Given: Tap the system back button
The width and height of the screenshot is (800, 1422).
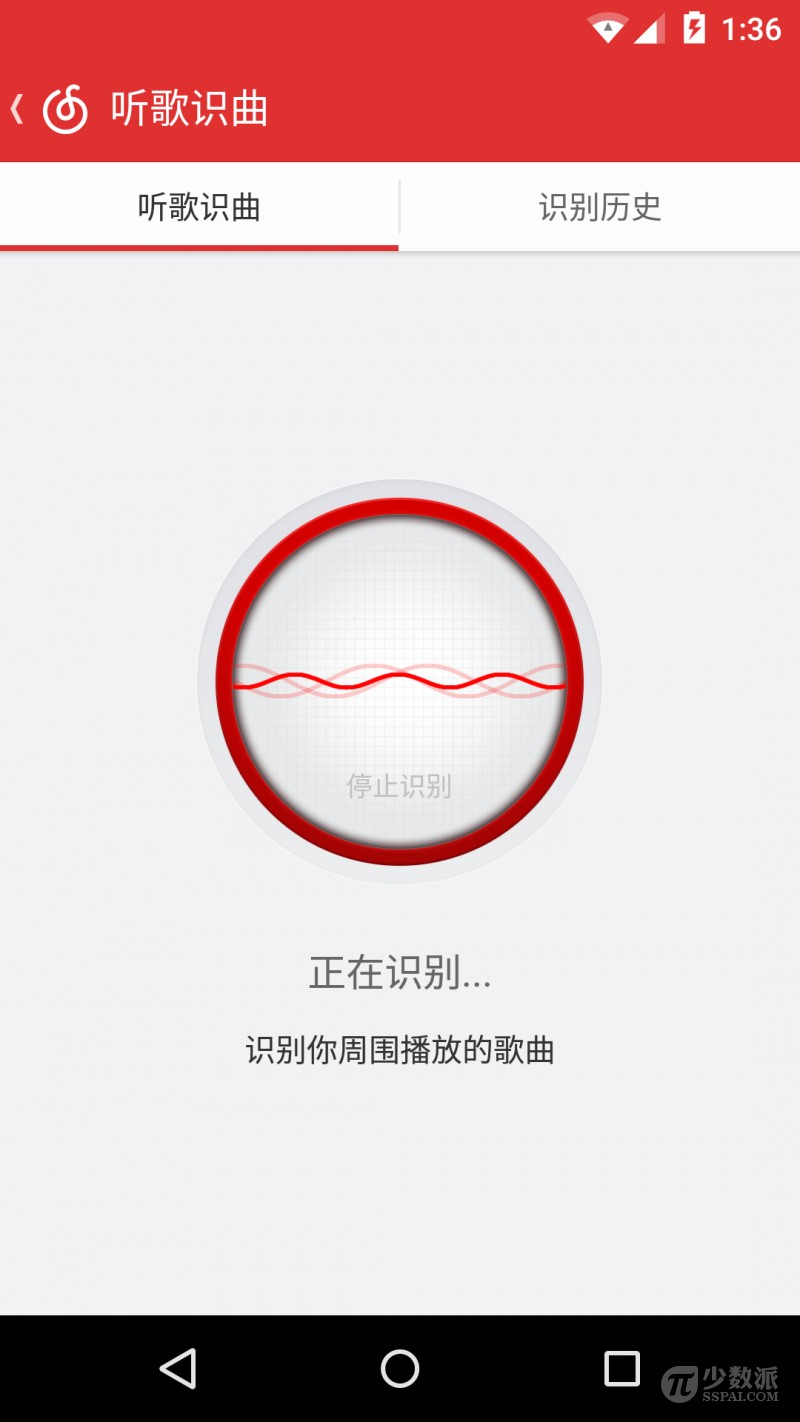Looking at the screenshot, I should [178, 1368].
